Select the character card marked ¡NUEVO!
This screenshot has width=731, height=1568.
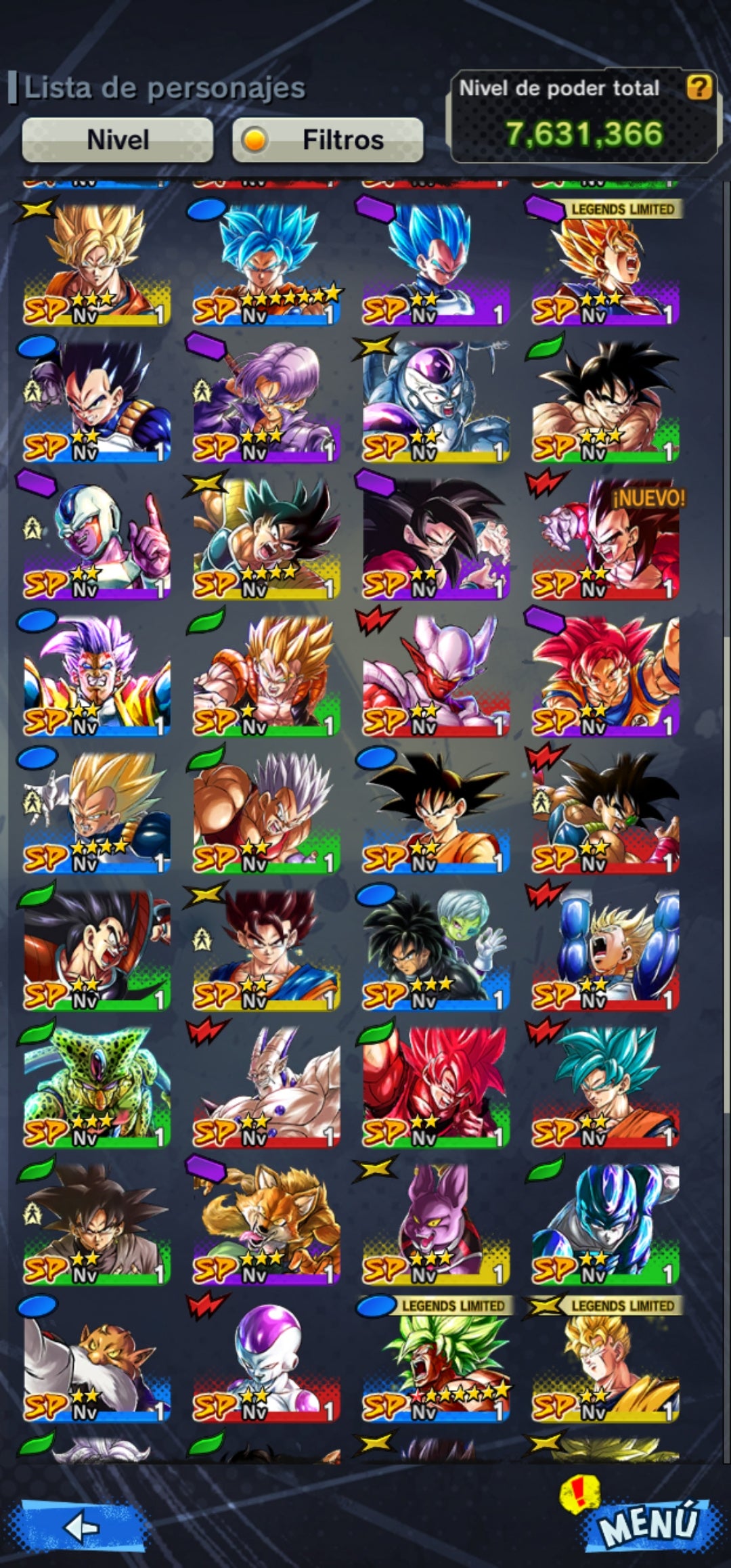pyautogui.click(x=605, y=538)
